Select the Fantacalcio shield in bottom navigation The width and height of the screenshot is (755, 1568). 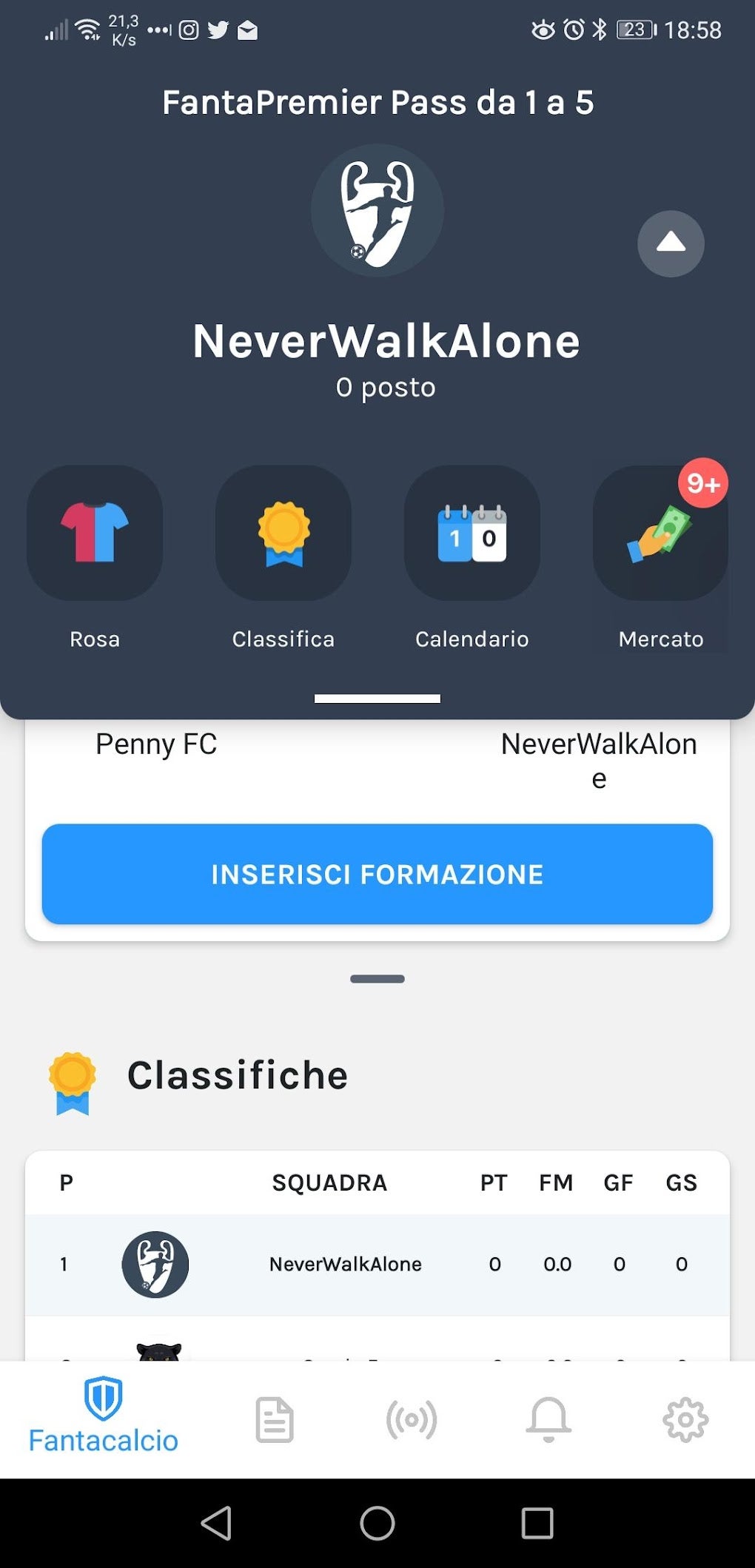click(x=102, y=1412)
